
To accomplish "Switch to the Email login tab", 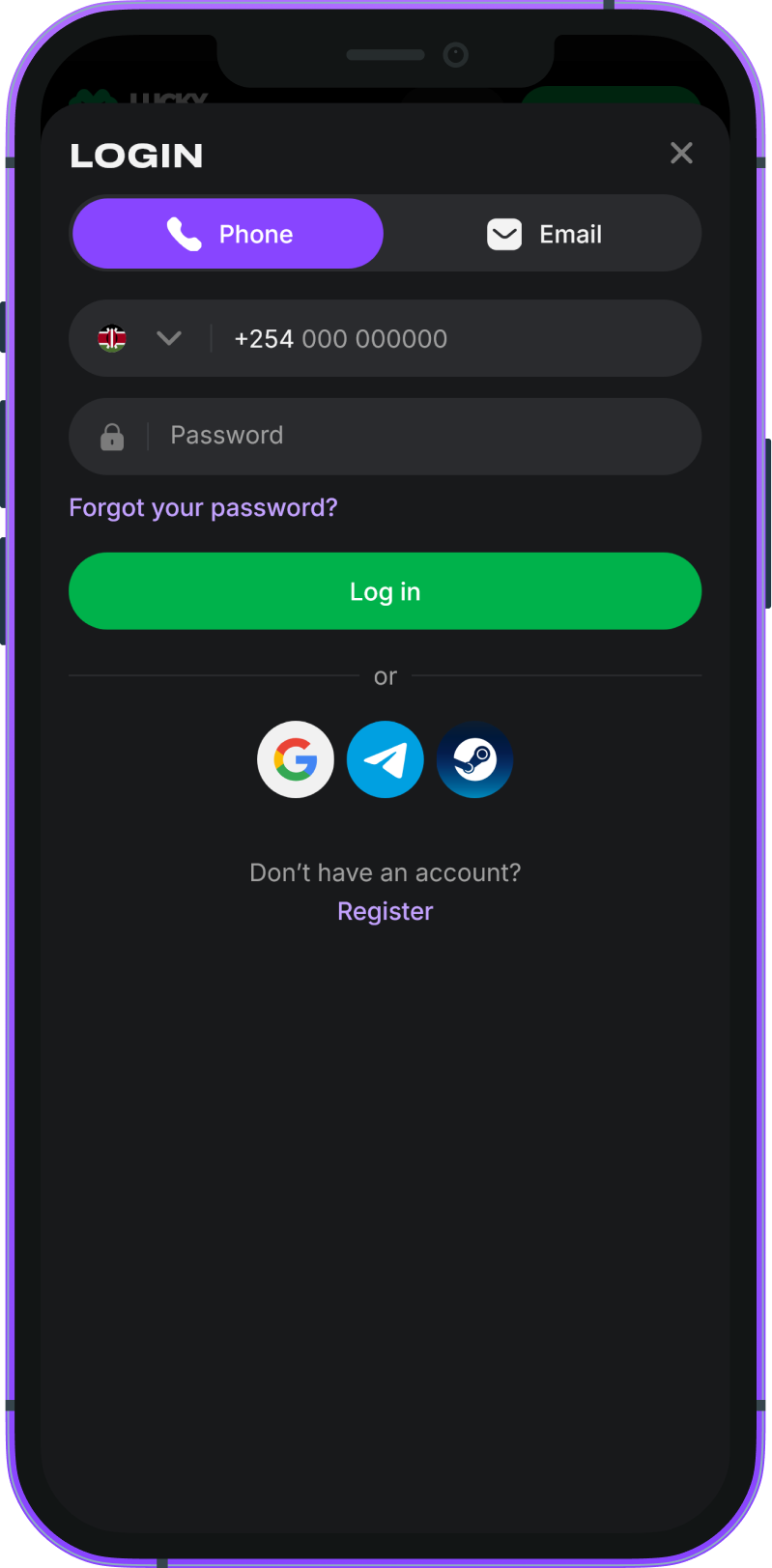I will click(544, 233).
